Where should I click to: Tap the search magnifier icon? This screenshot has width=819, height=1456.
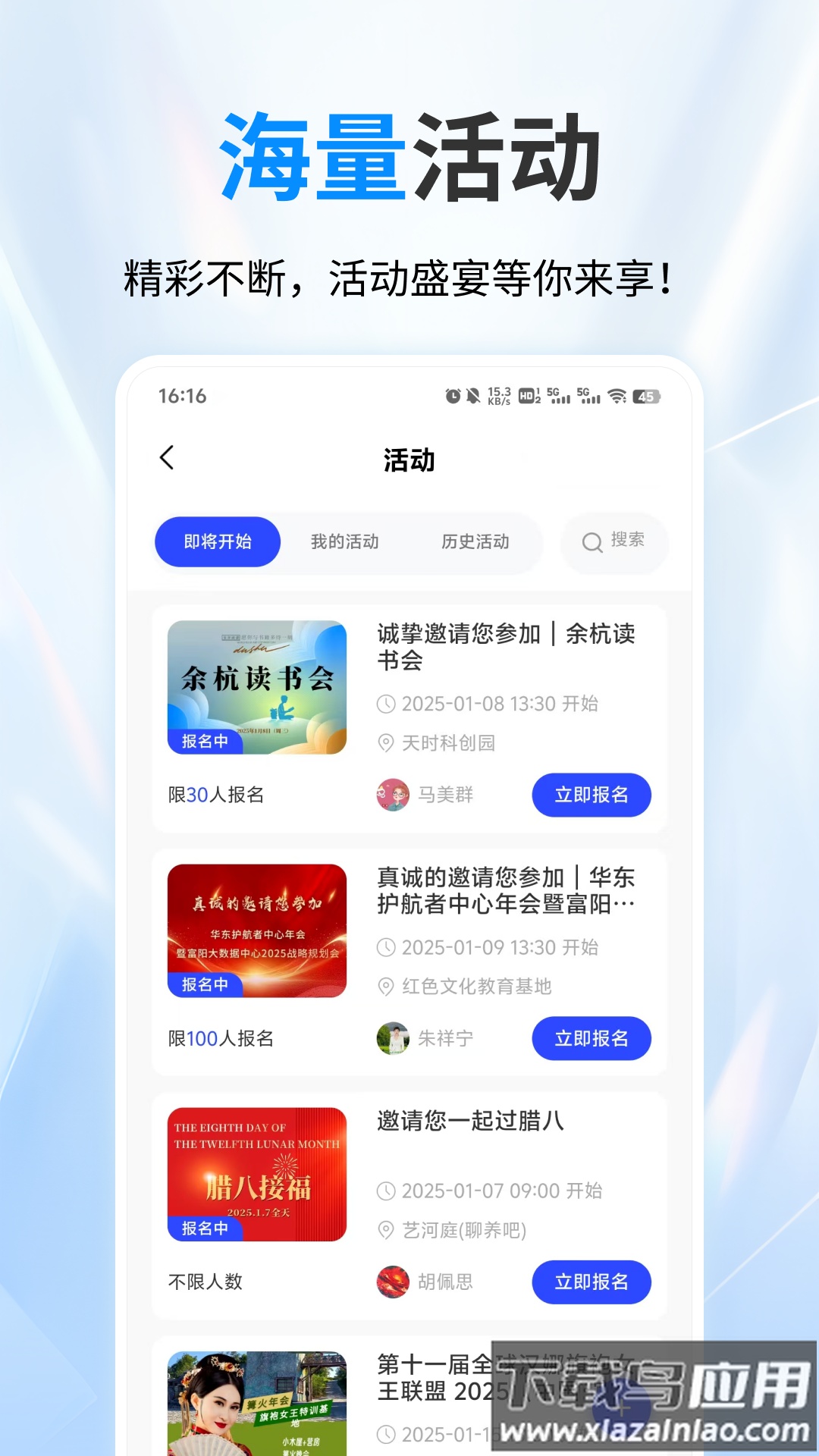click(591, 542)
